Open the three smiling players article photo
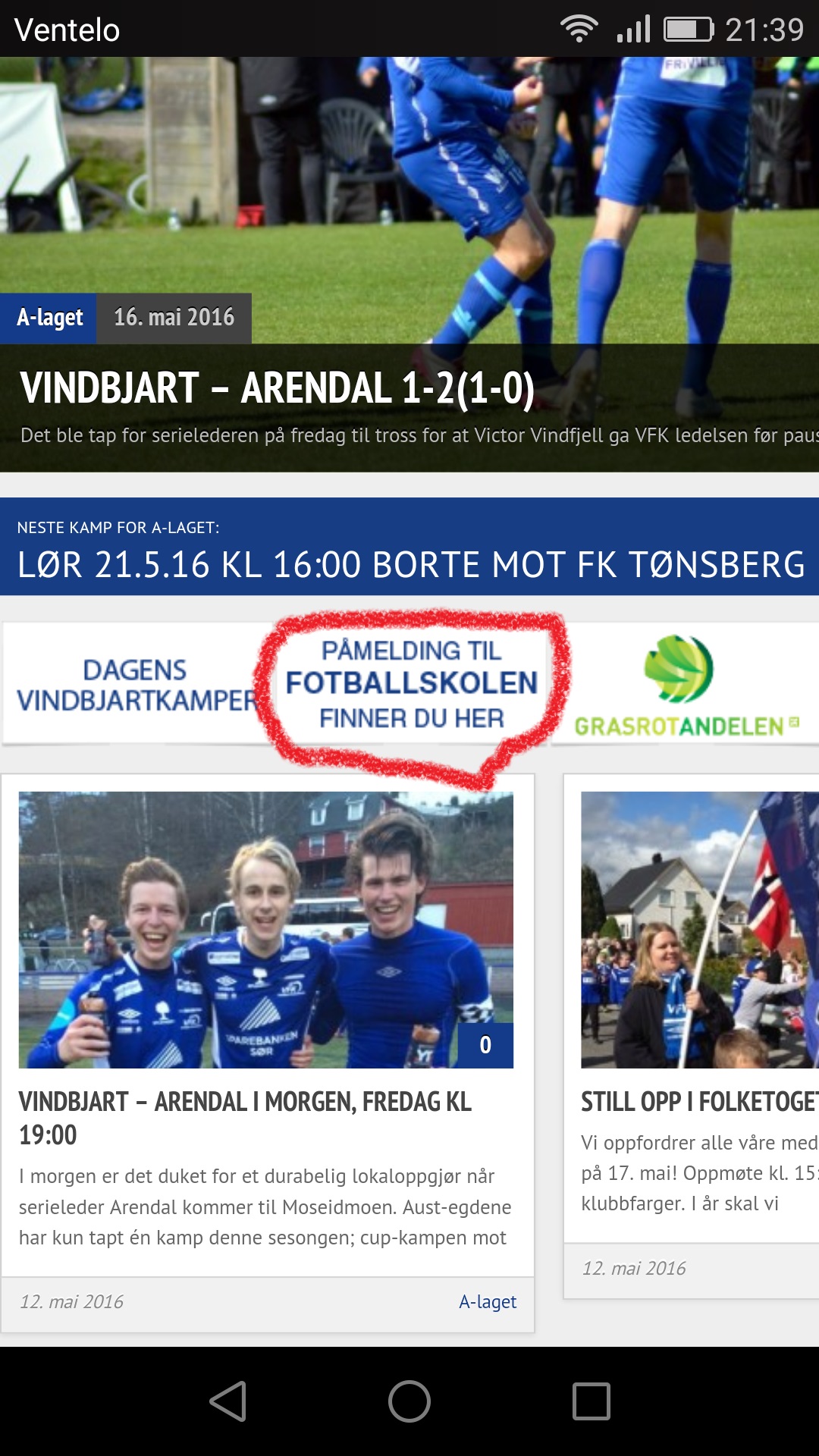The image size is (819, 1456). [x=265, y=930]
